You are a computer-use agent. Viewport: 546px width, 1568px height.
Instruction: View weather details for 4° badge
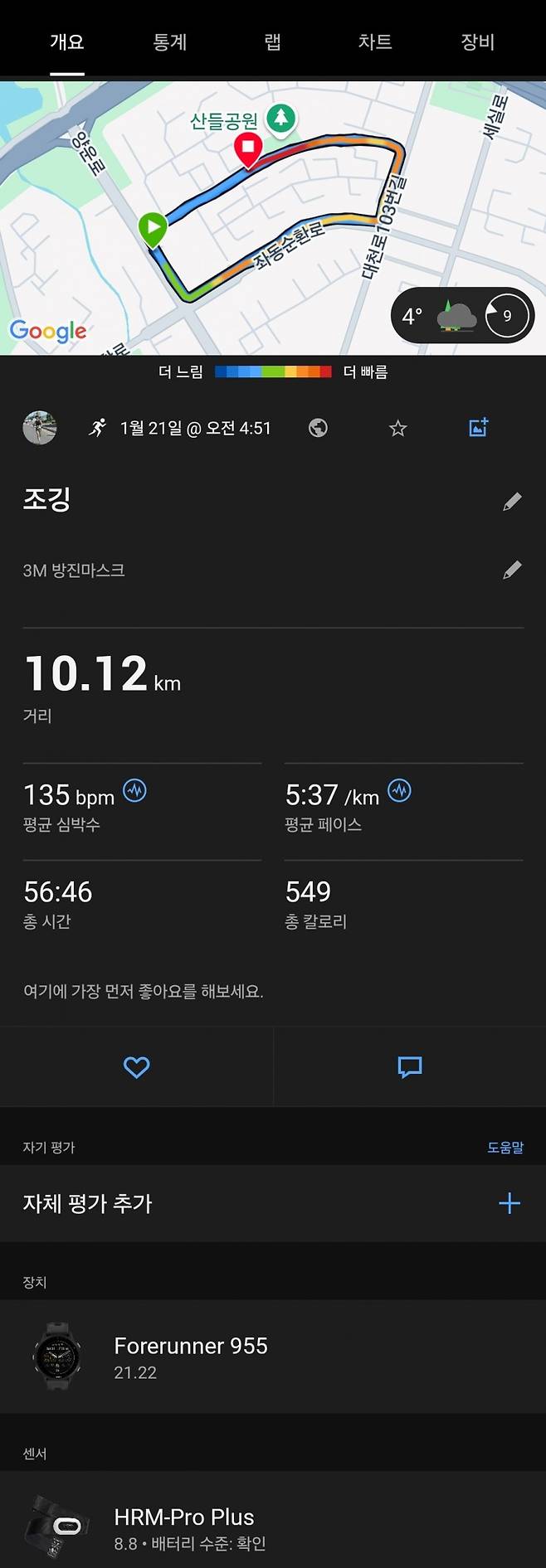tap(462, 316)
